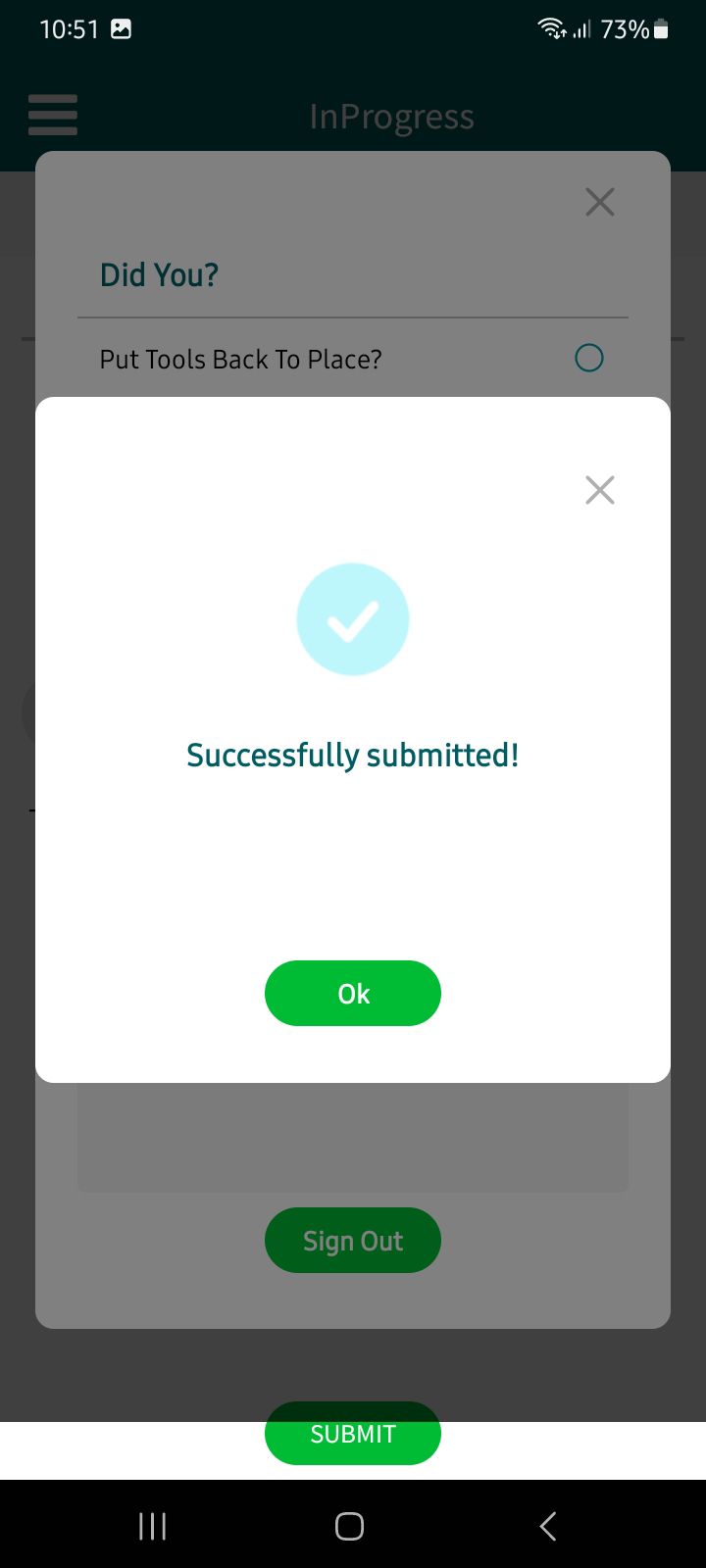Viewport: 706px width, 1568px height.
Task: Tap the Sign Out button
Action: 353,1241
